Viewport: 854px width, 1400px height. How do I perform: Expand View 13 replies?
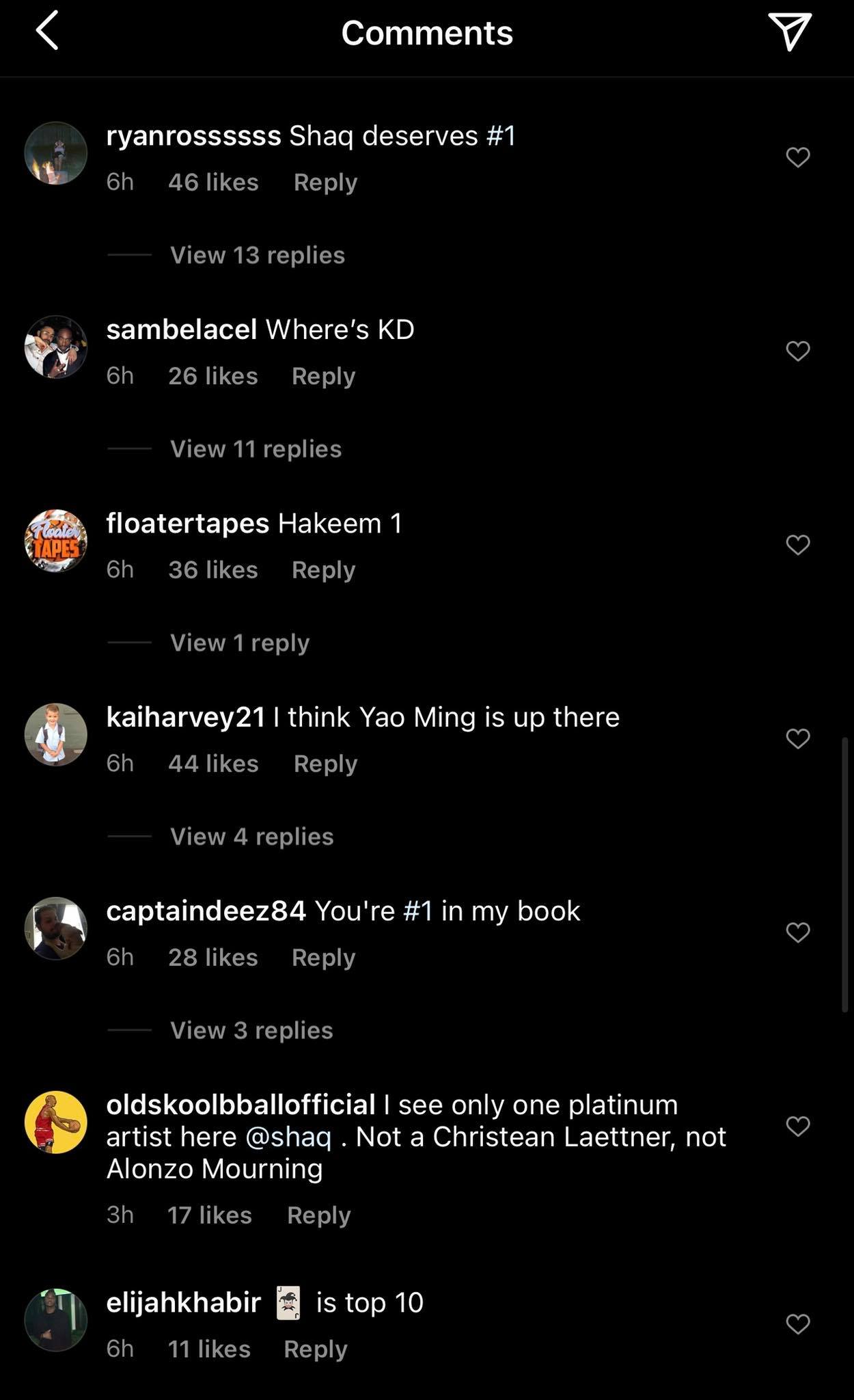click(257, 255)
